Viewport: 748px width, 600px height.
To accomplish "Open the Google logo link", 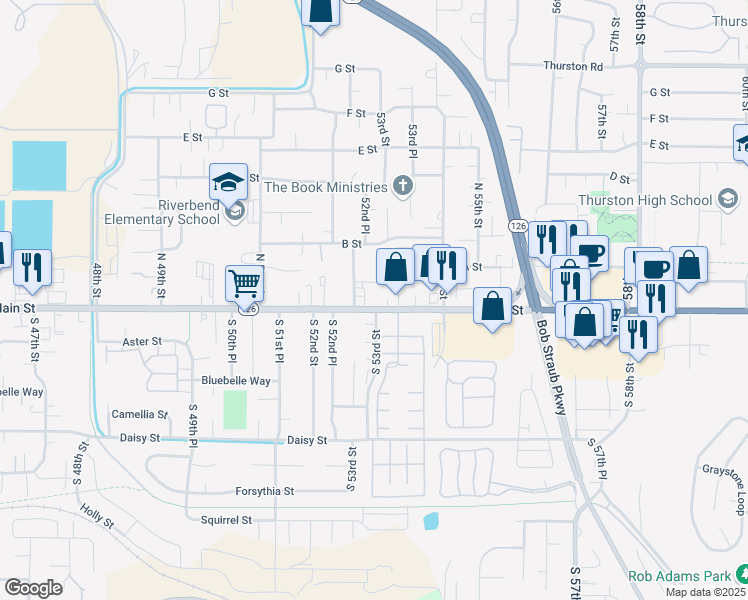I will 33,588.
